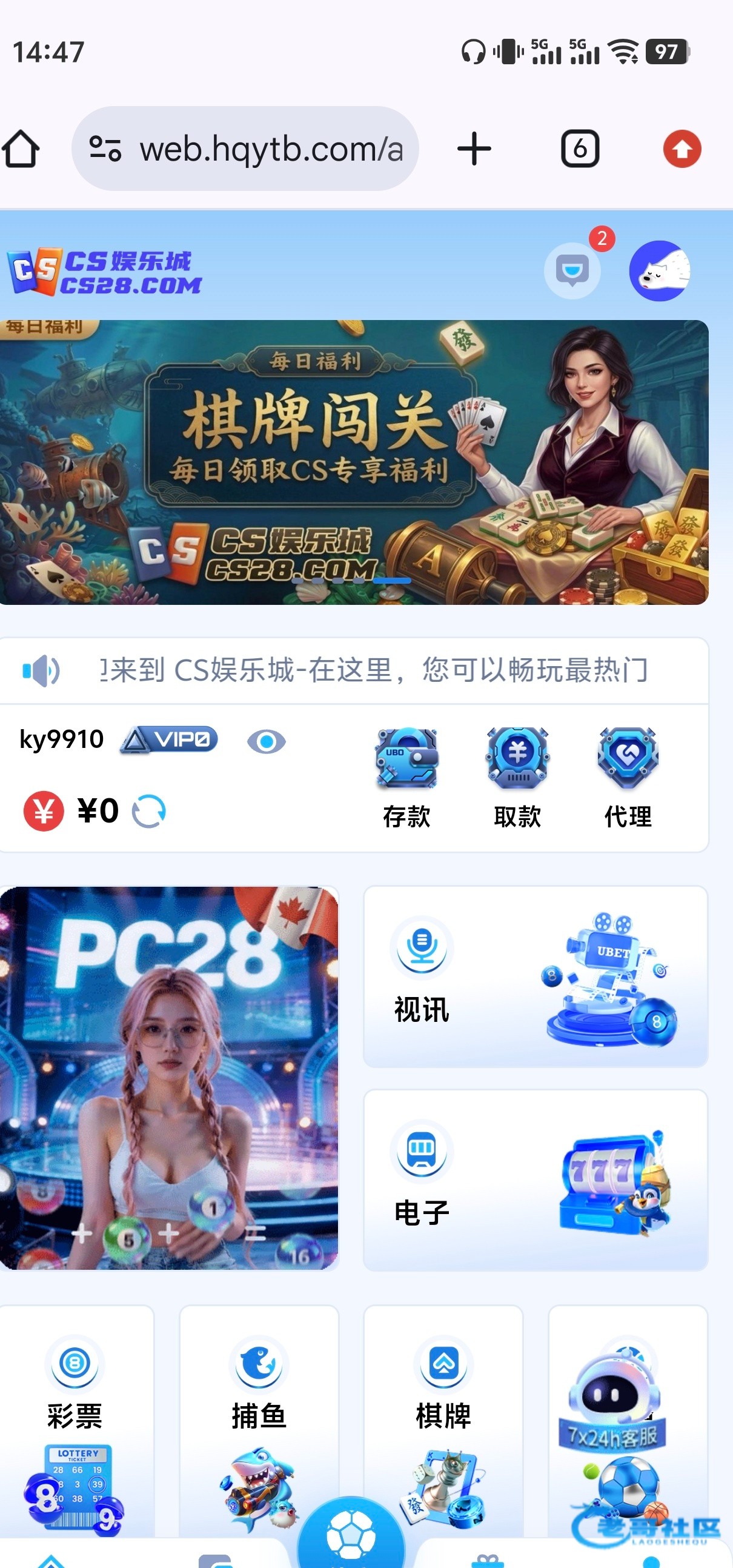Tap the red browser update arrow
Viewport: 733px width, 1568px height.
(x=682, y=148)
